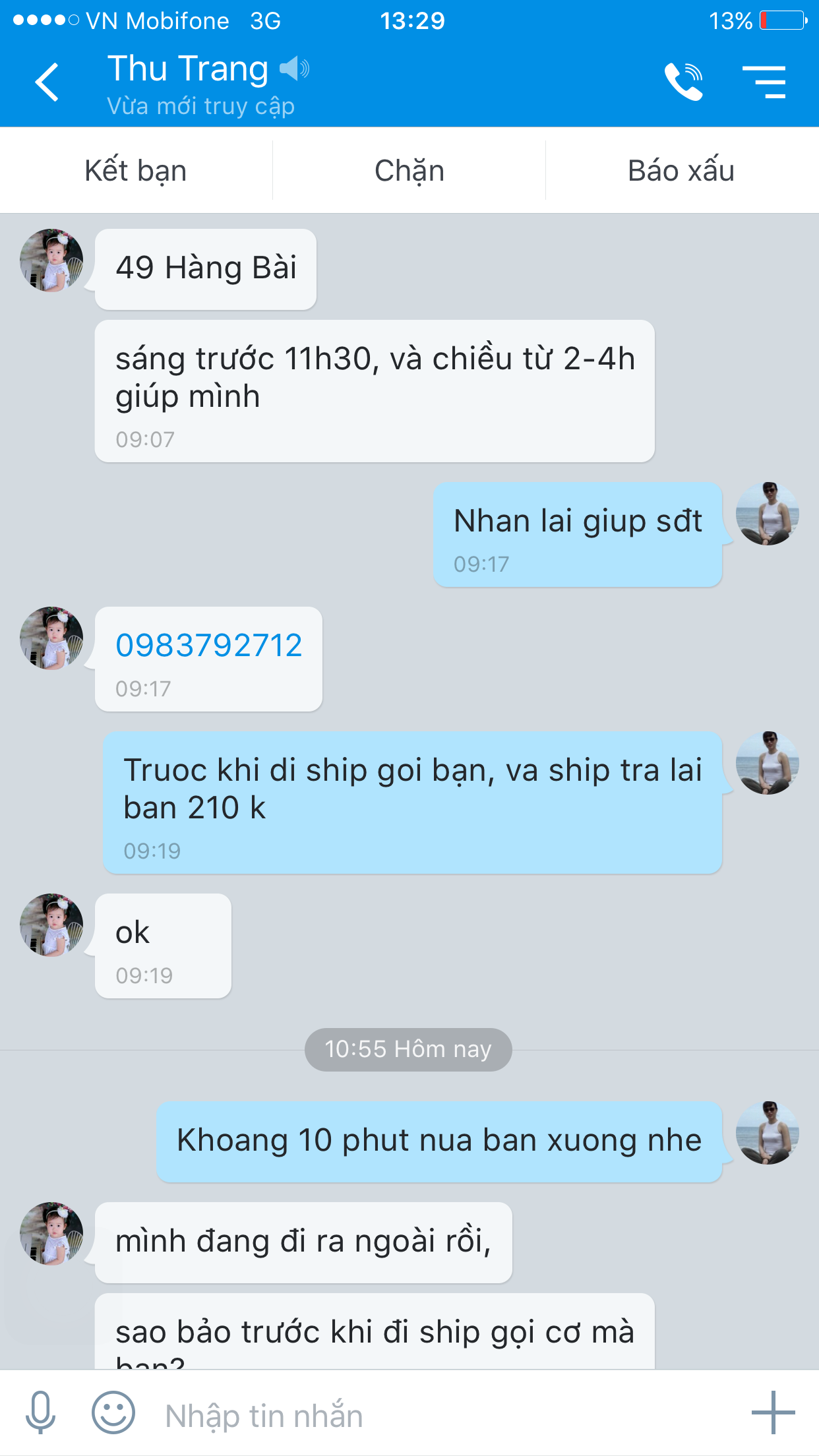Open the conversation options menu

click(x=764, y=82)
